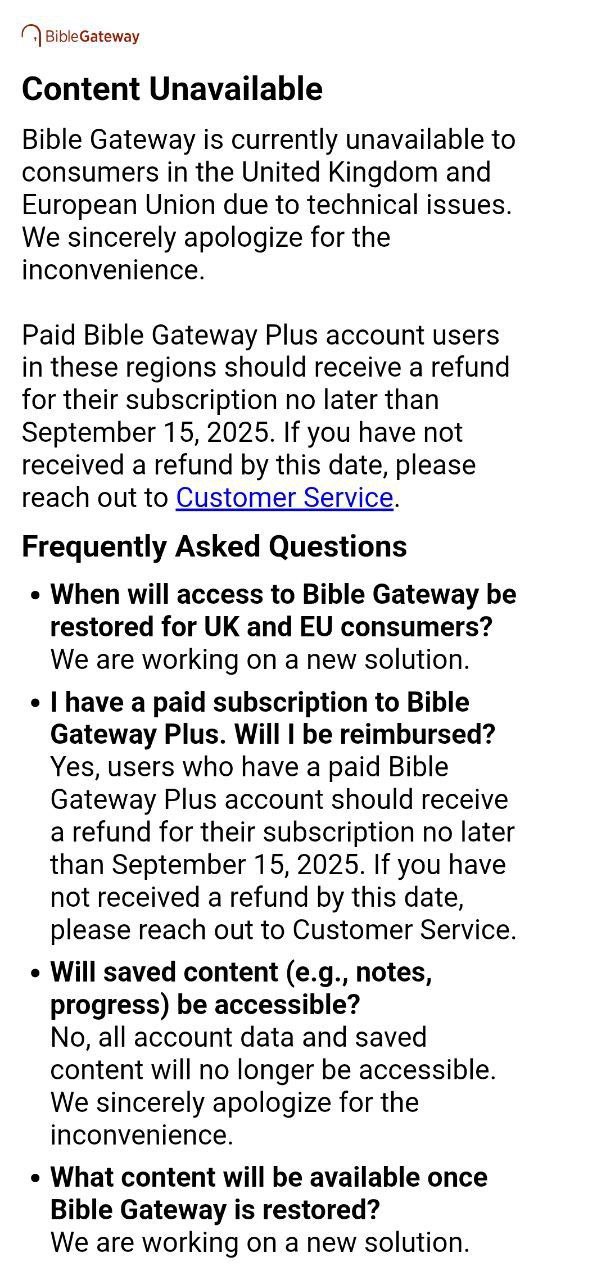The width and height of the screenshot is (607, 1280).
Task: Open the Customer Service link
Action: tap(284, 498)
